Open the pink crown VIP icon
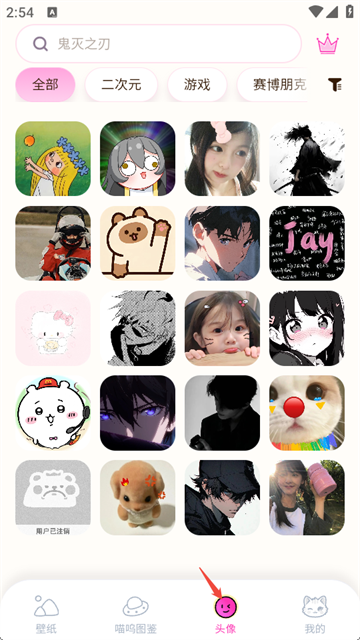 click(x=327, y=44)
